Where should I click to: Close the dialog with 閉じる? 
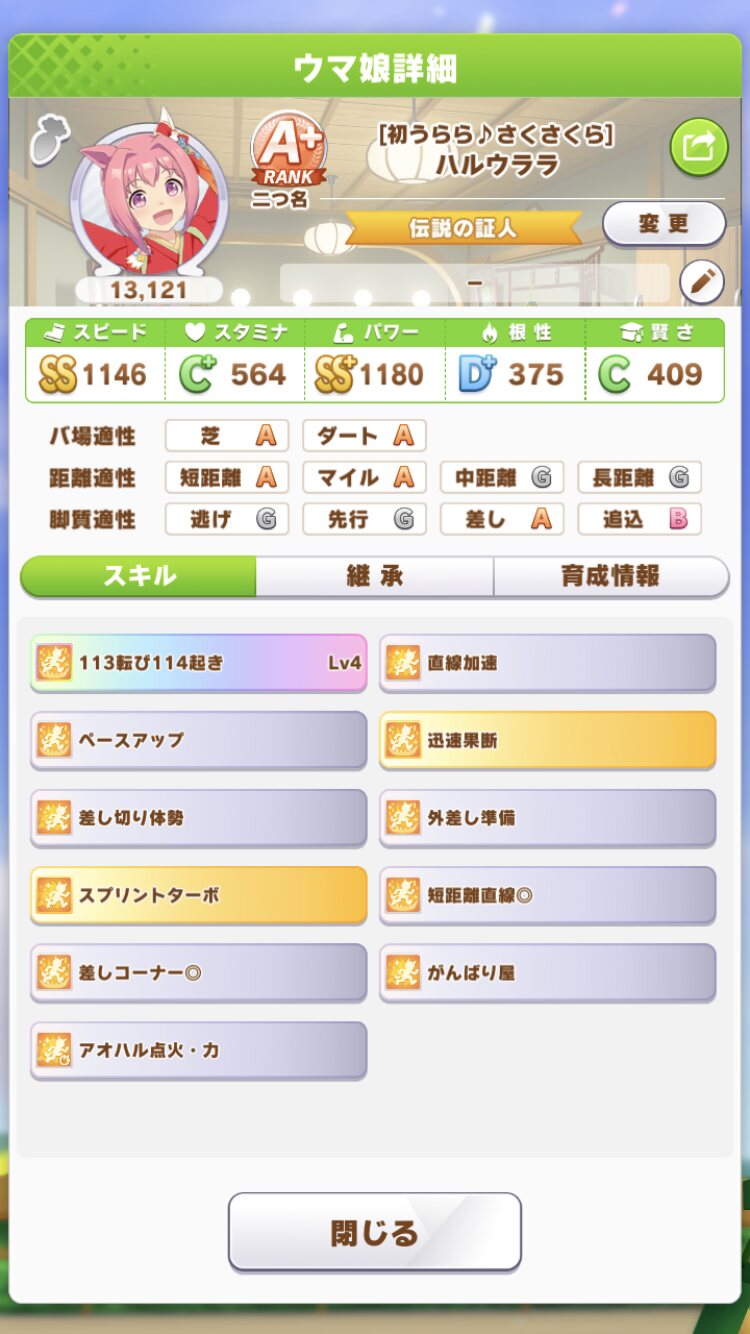[x=374, y=1232]
